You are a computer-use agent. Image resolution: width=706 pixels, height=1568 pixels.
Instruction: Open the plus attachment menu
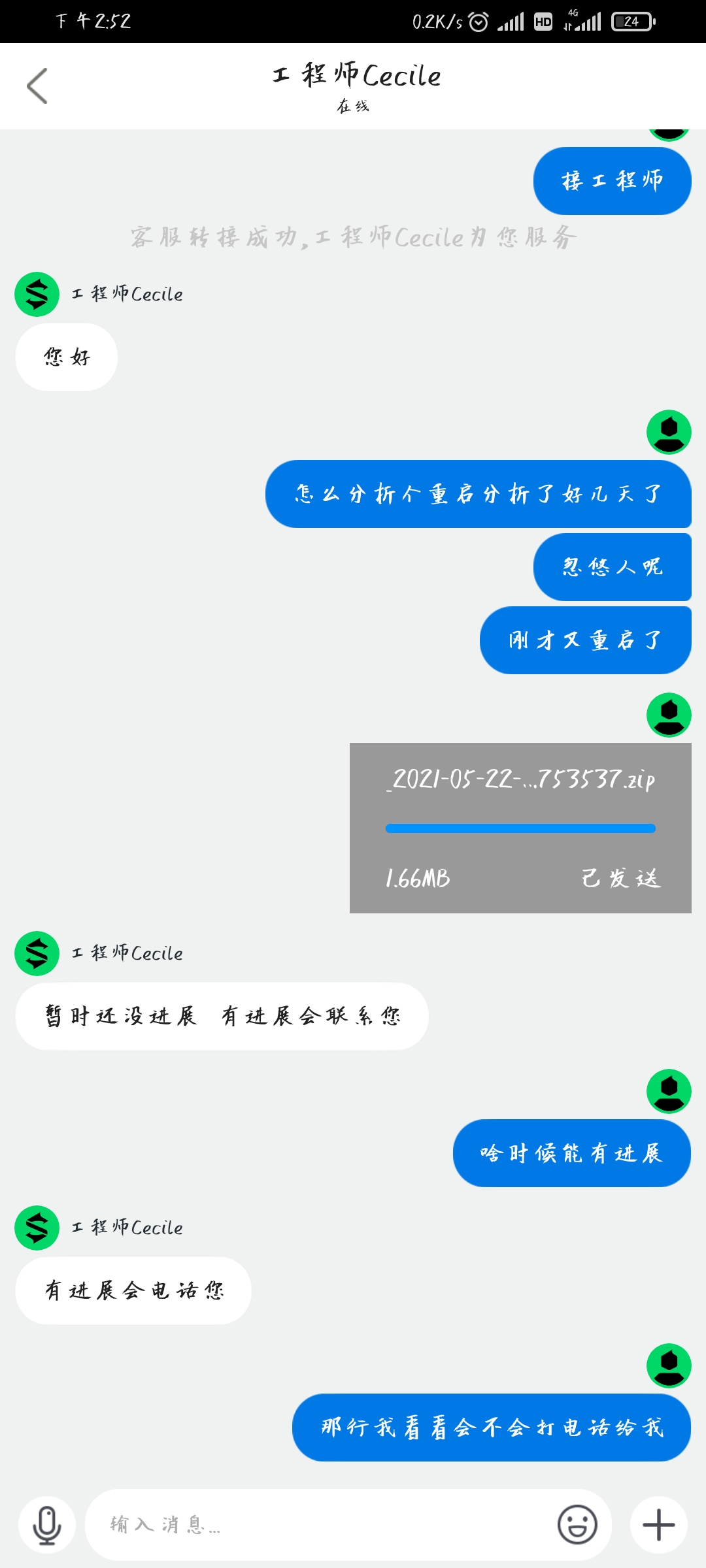pos(658,1525)
